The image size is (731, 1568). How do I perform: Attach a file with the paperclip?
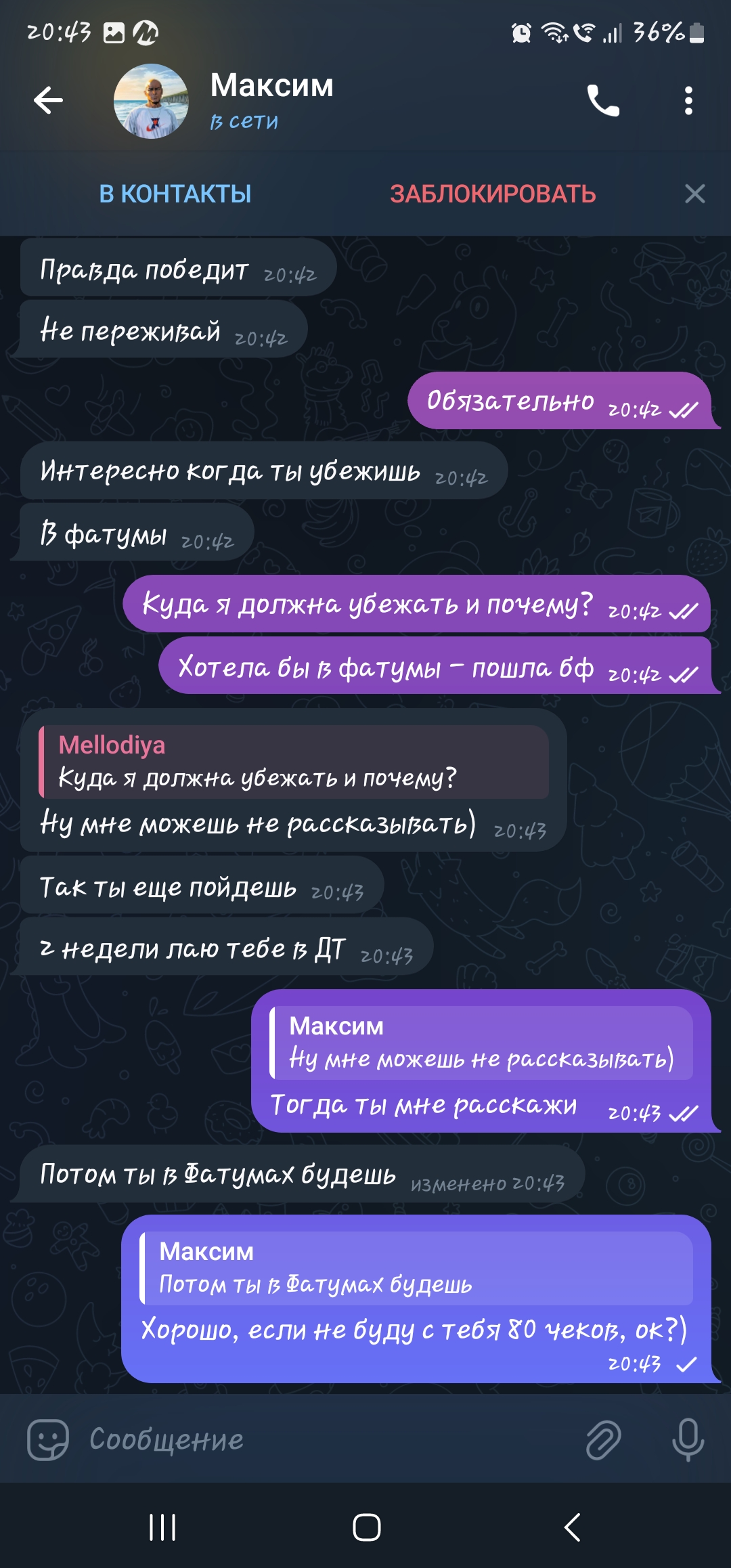[x=603, y=1439]
